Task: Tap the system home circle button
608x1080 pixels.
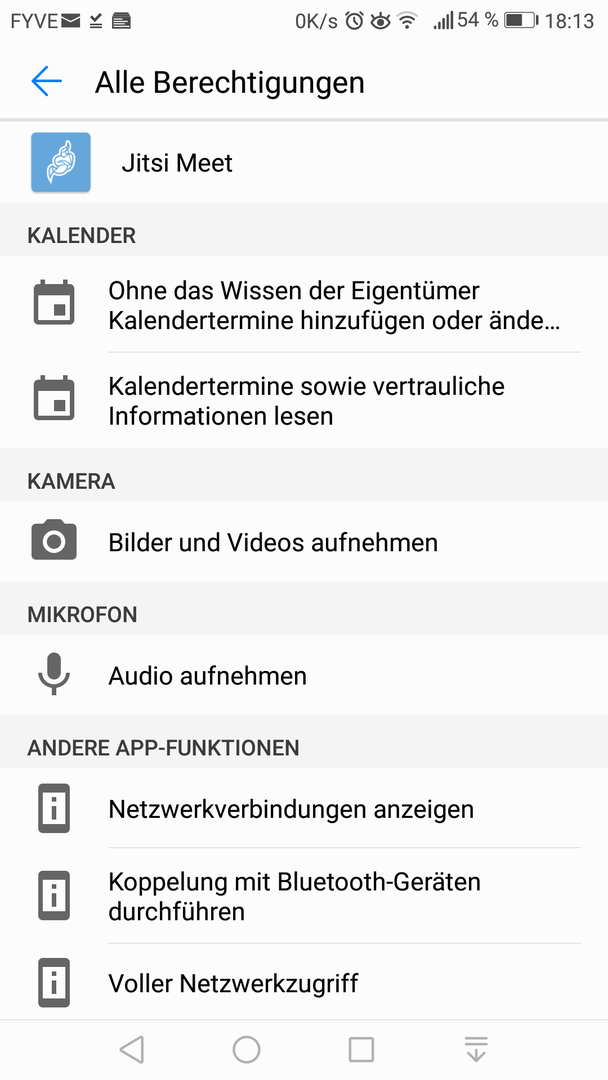Action: pyautogui.click(x=247, y=1050)
